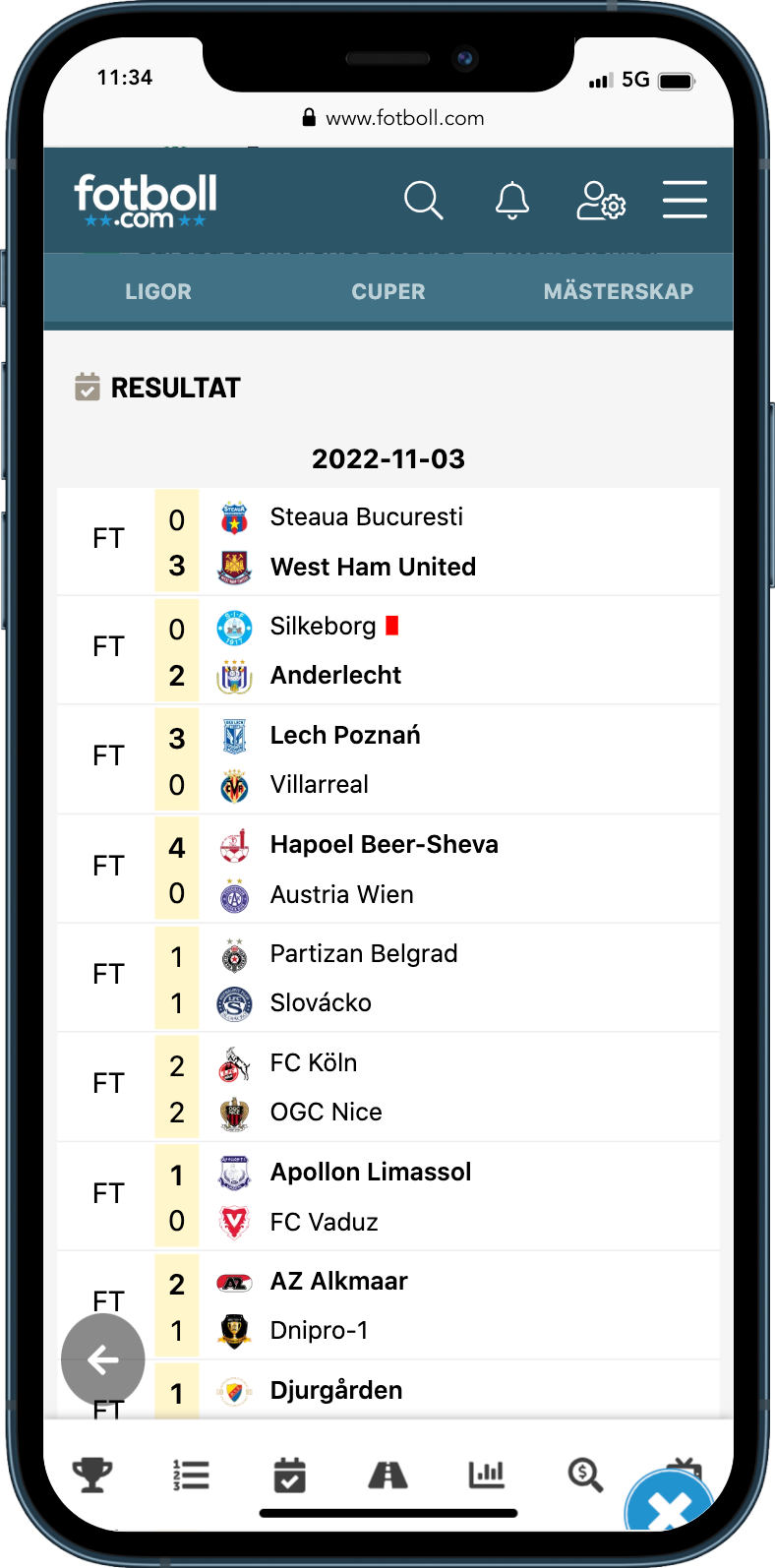Switch to the CUPER tab
775x1568 pixels.
(388, 291)
